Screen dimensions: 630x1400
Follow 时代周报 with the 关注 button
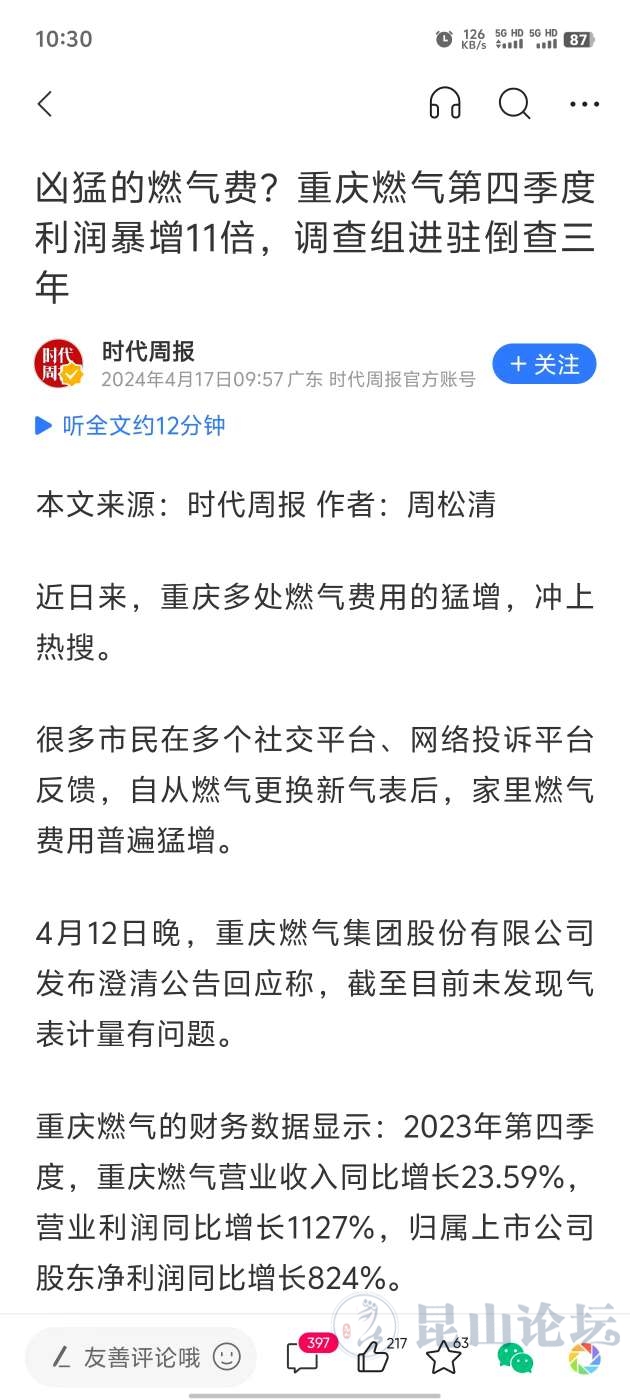(544, 365)
